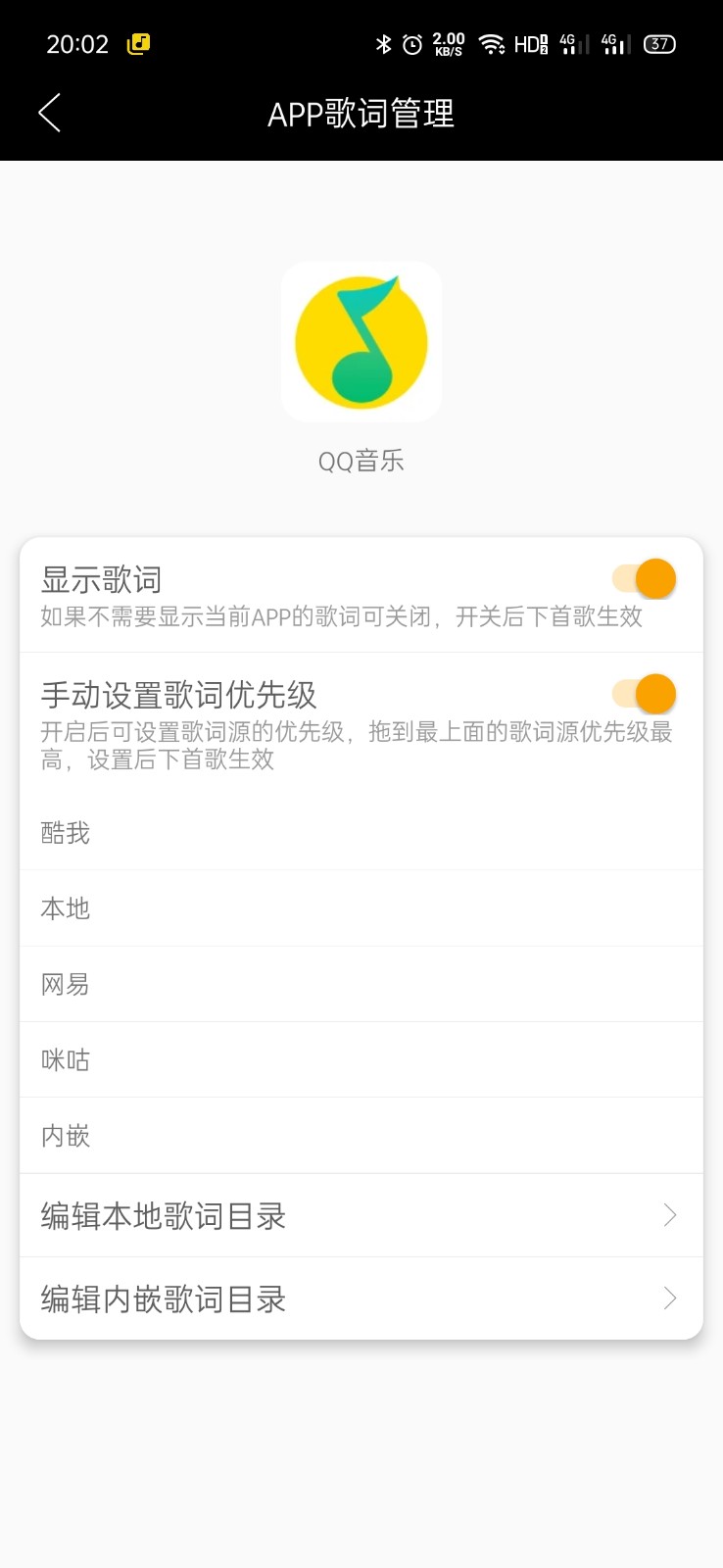Tap the floating music note status icon

(137, 43)
